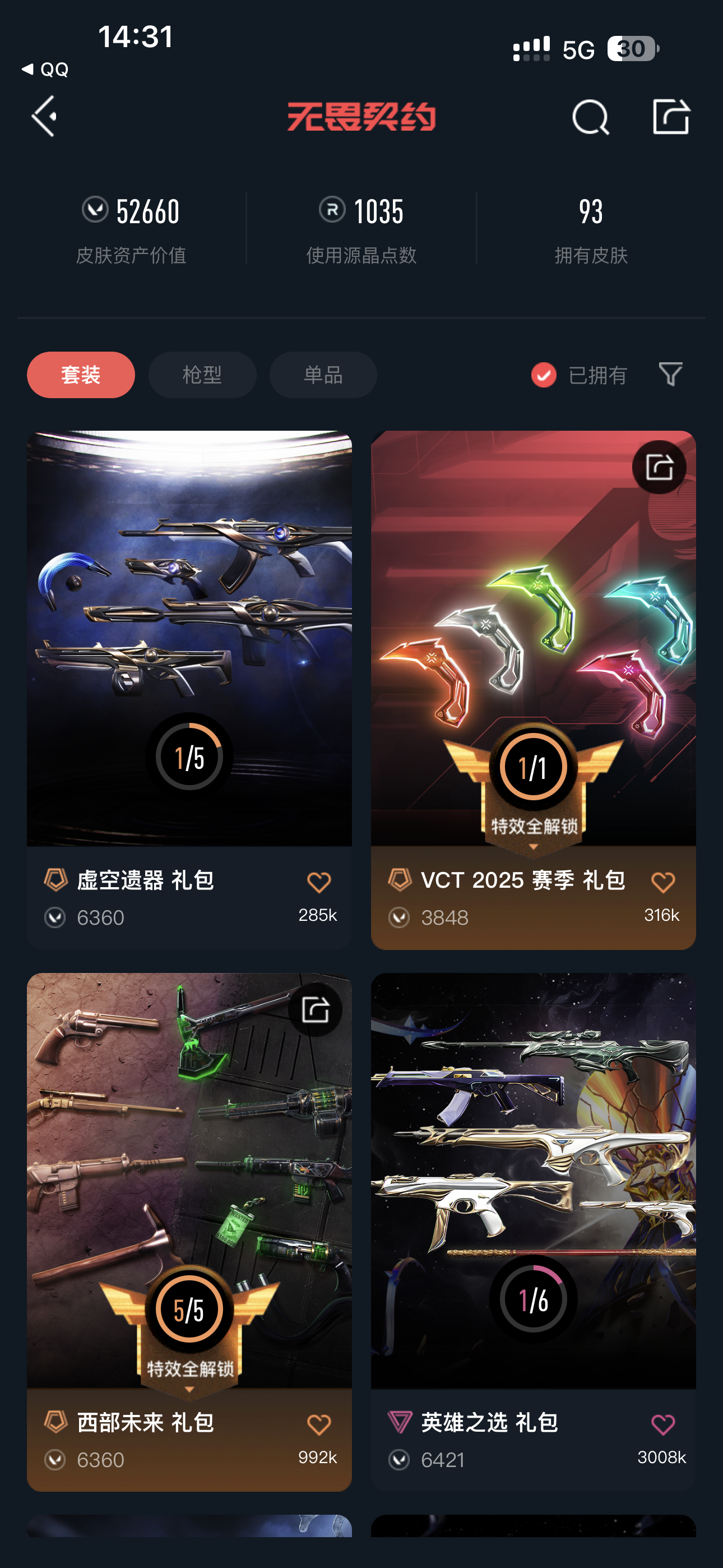Screen dimensions: 723x1568
Task: Return to QQ via status bar link
Action: [45, 70]
